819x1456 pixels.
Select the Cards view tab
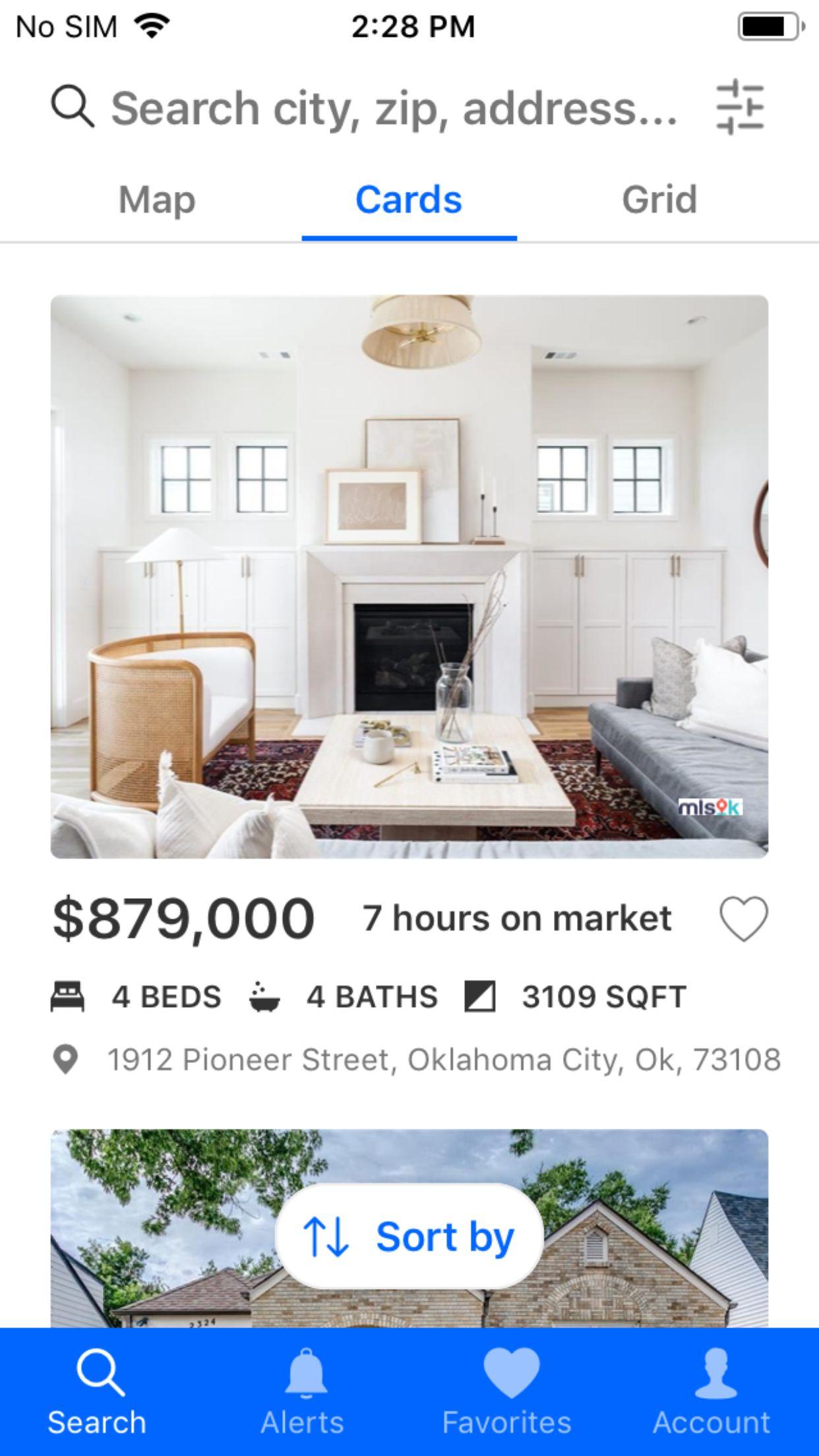pos(409,200)
